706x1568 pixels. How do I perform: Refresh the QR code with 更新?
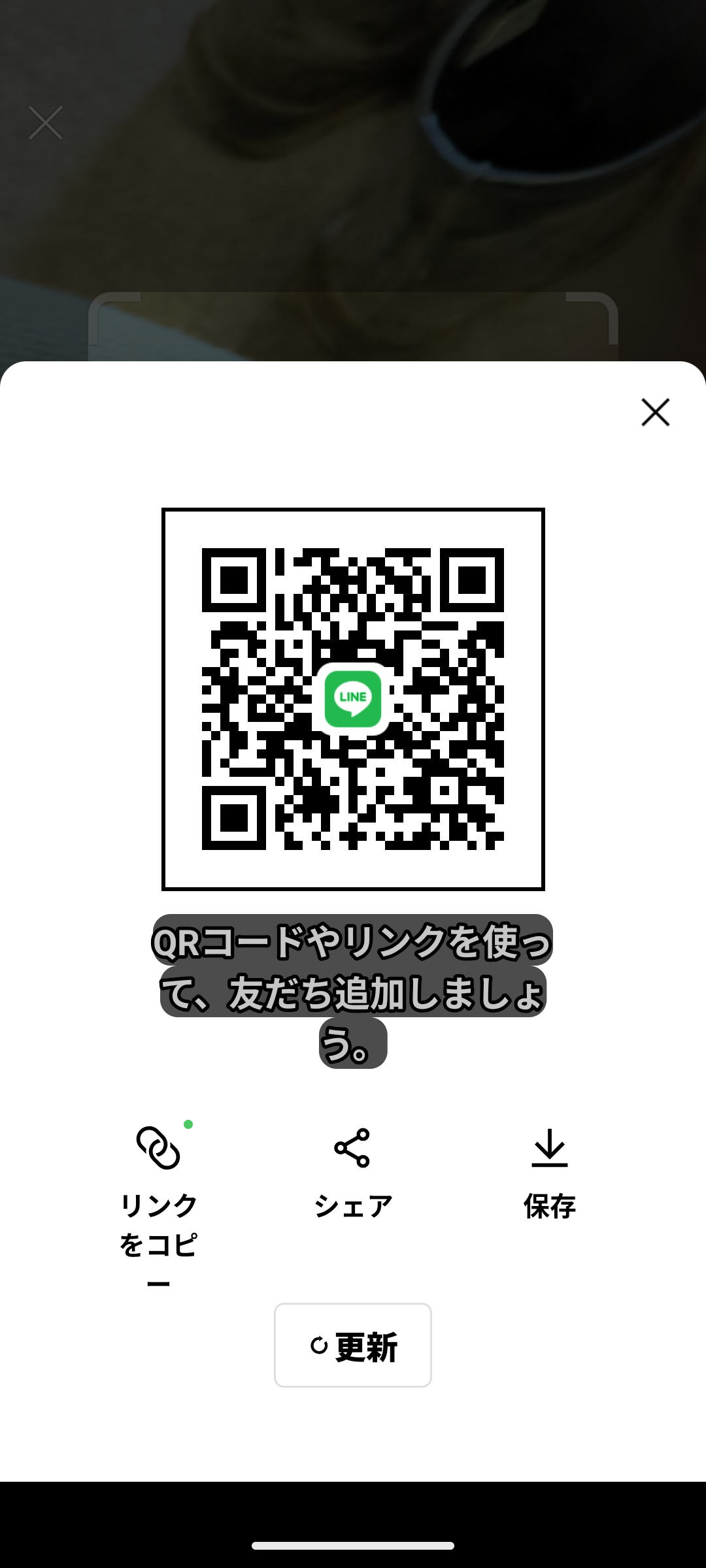point(353,1345)
